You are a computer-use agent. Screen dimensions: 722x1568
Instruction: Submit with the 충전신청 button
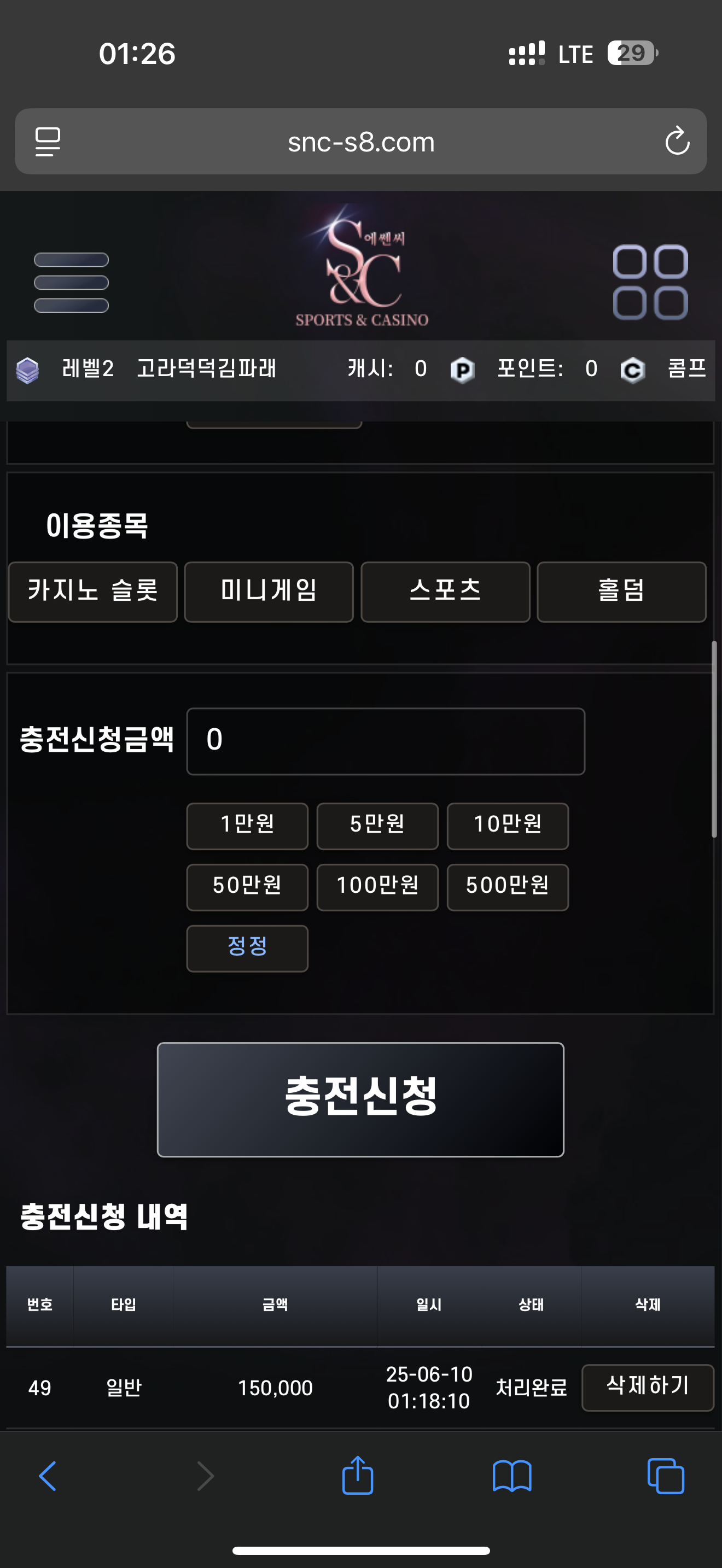click(x=360, y=1099)
